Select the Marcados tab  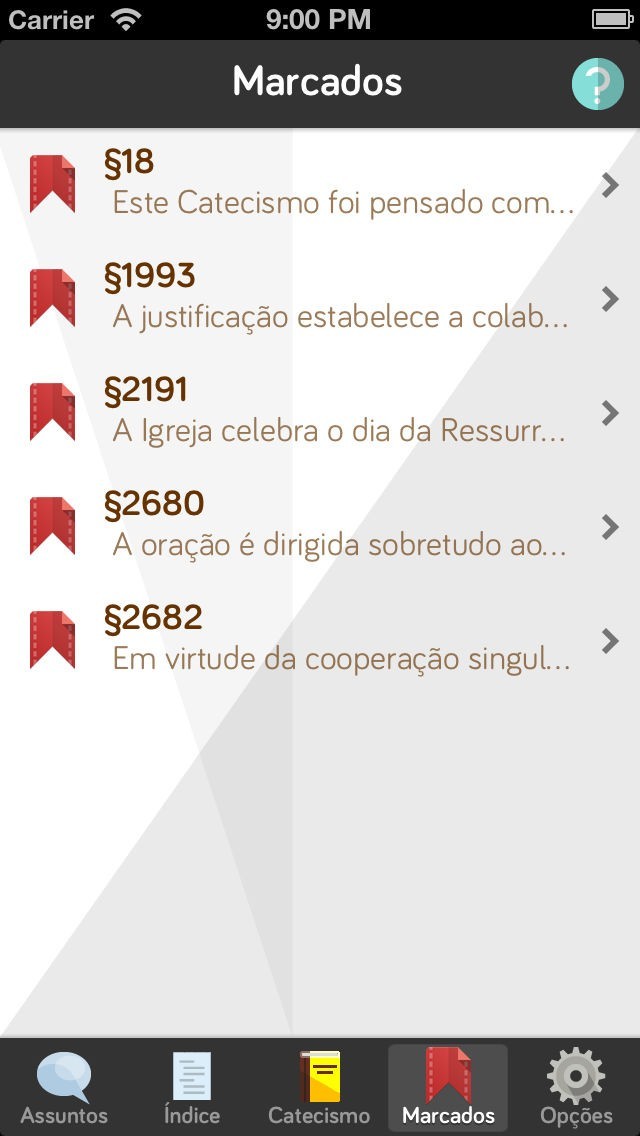pos(448,1088)
